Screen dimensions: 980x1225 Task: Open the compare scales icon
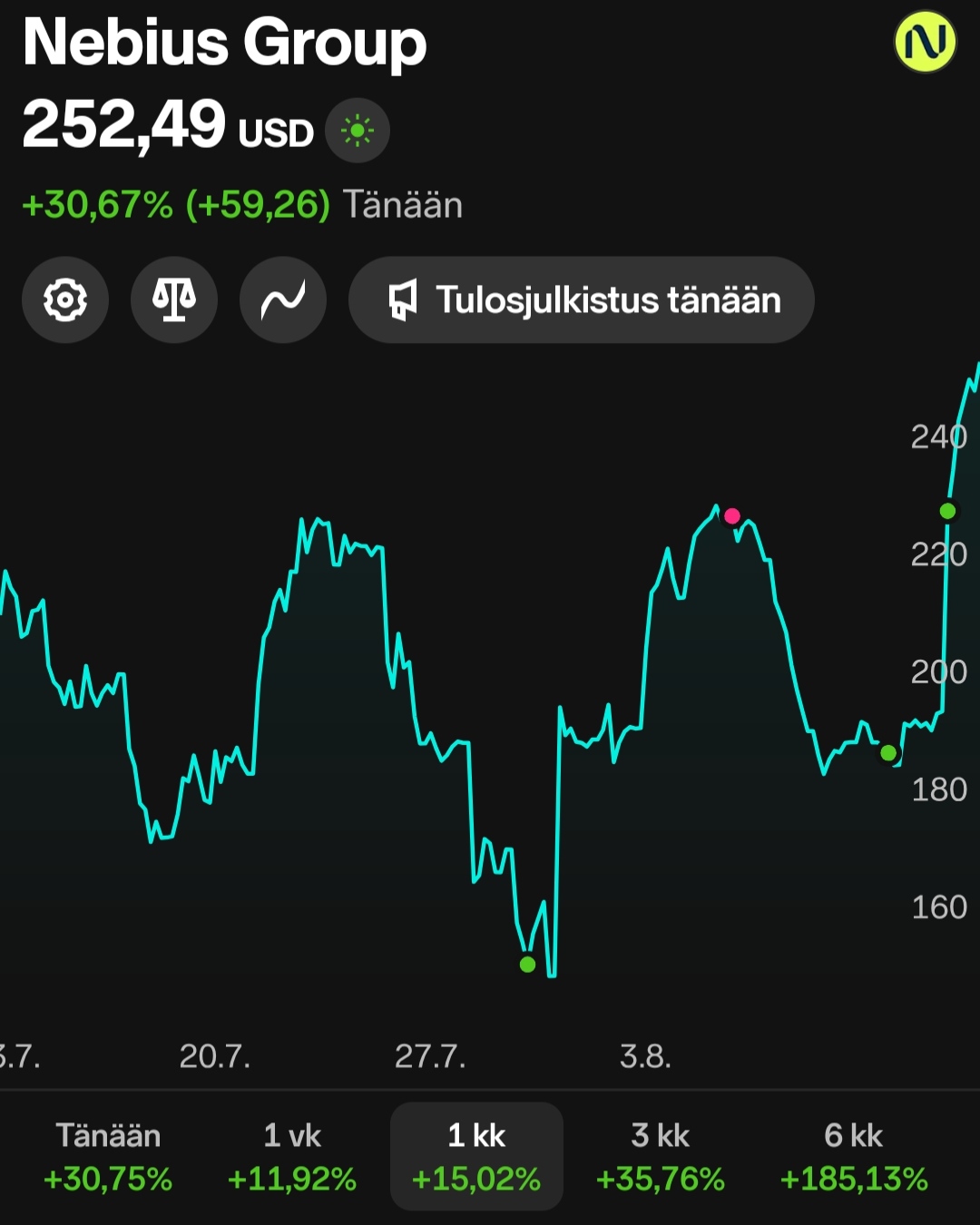click(x=174, y=300)
